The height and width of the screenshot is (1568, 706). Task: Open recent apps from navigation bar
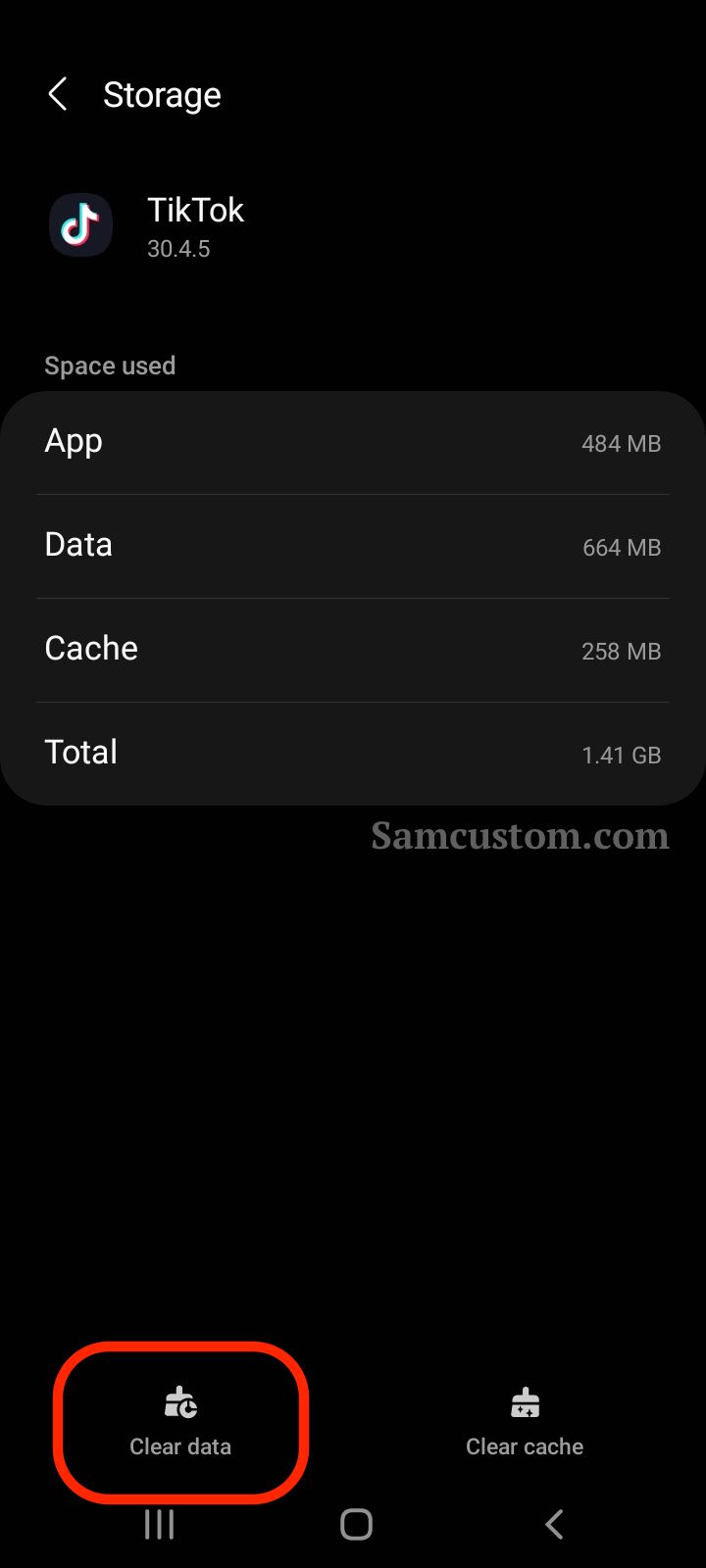(x=159, y=1524)
